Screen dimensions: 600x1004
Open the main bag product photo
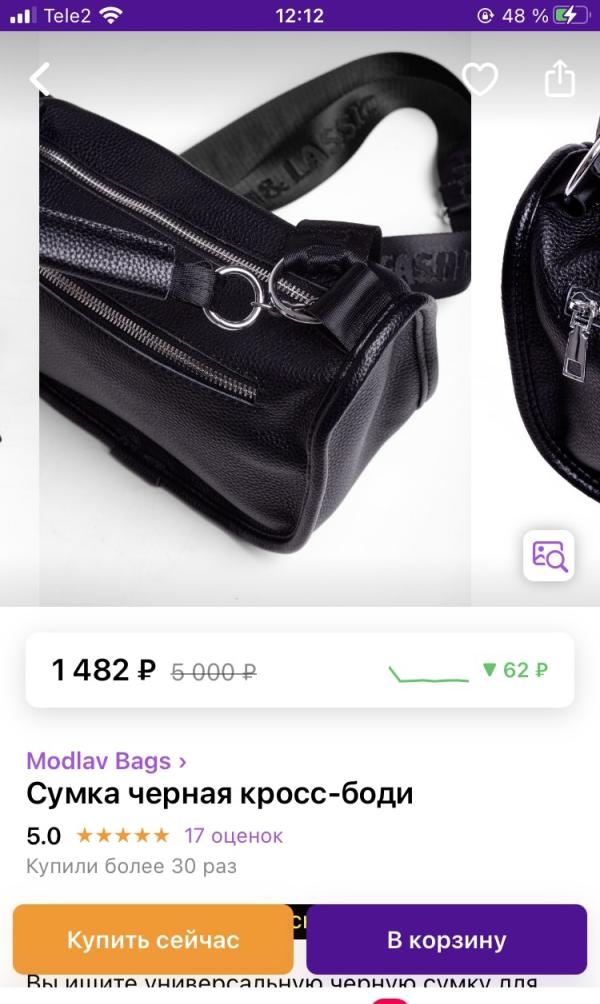(x=255, y=318)
